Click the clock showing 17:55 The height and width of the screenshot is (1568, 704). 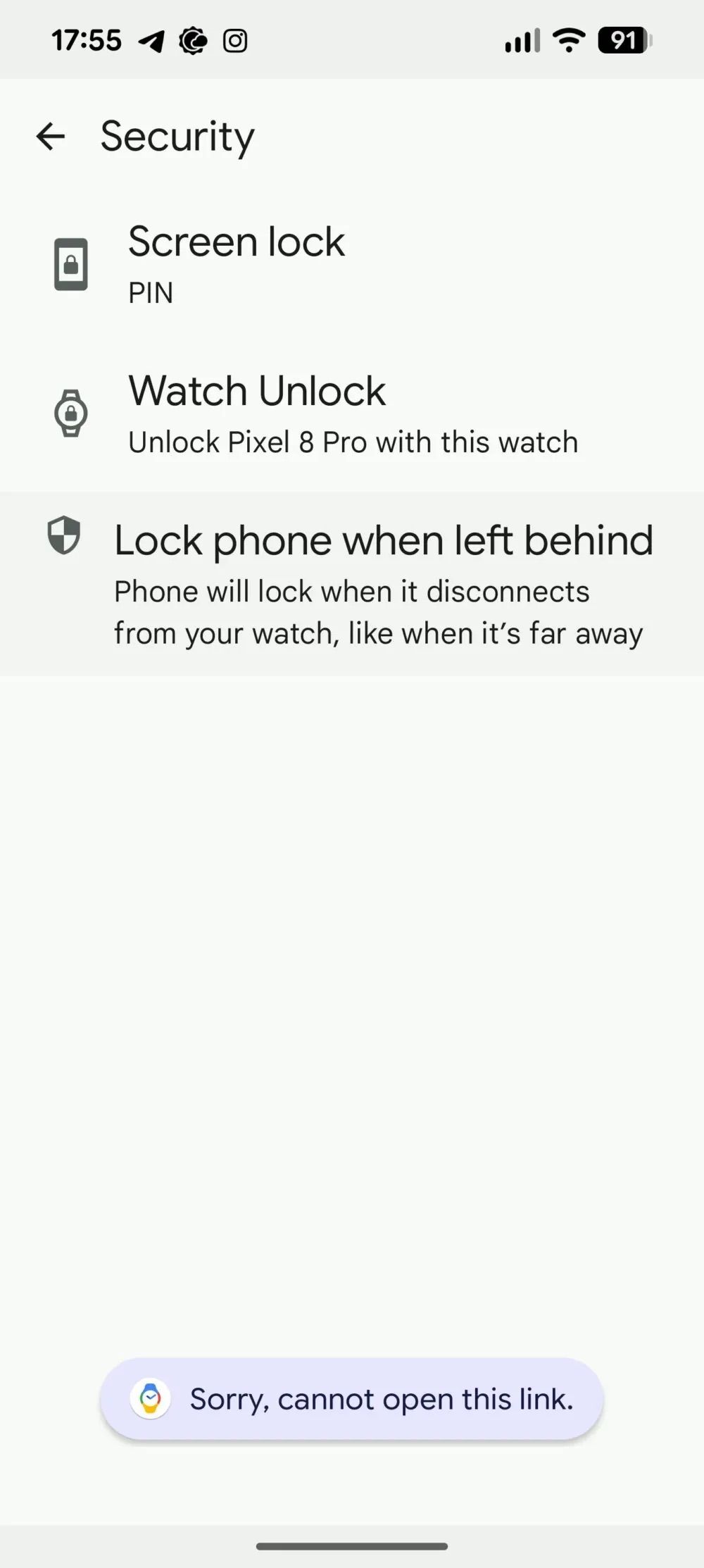86,40
